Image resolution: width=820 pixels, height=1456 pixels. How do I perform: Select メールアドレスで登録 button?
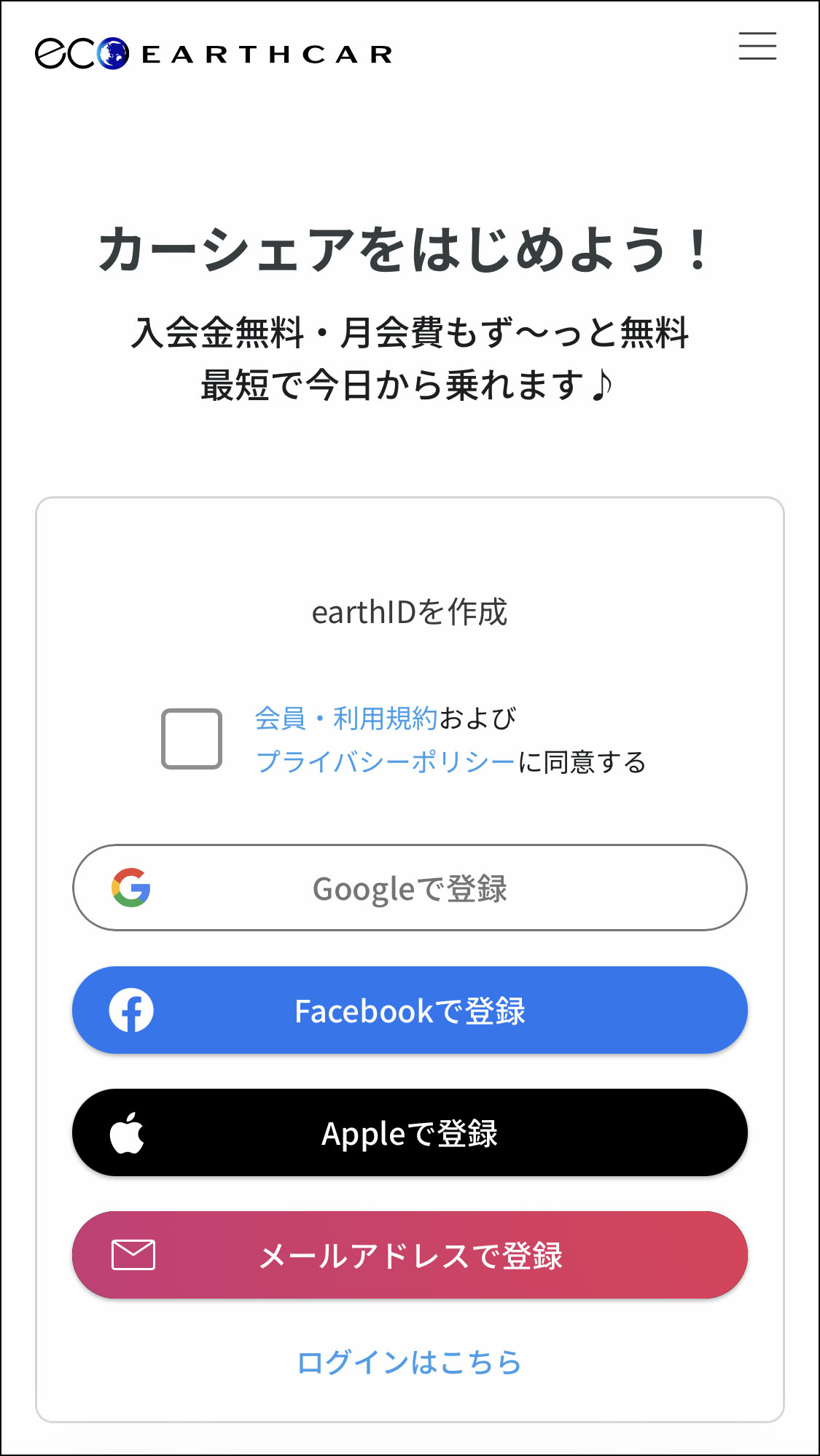(x=410, y=1255)
